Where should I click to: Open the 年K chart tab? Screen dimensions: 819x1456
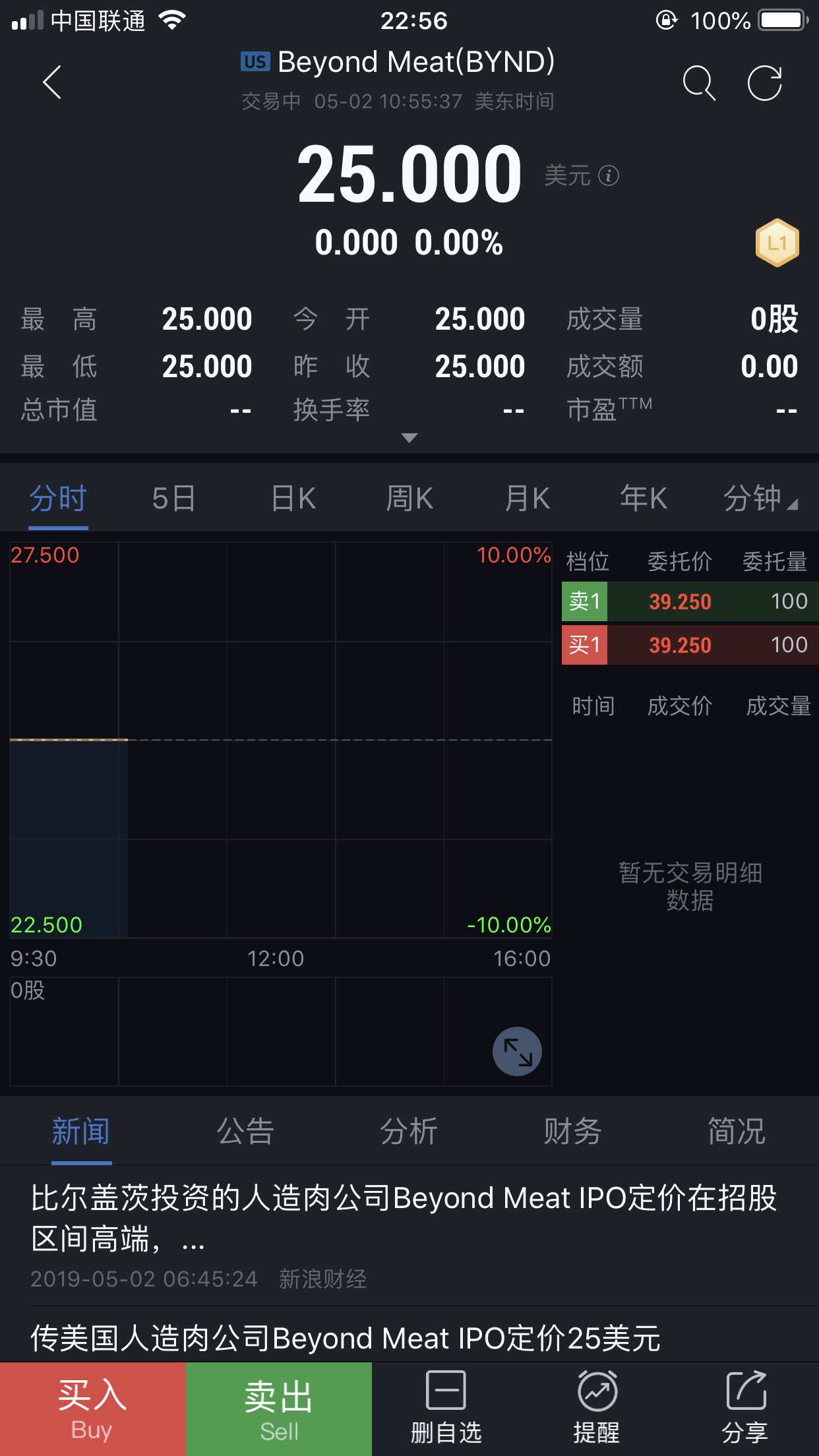[644, 499]
